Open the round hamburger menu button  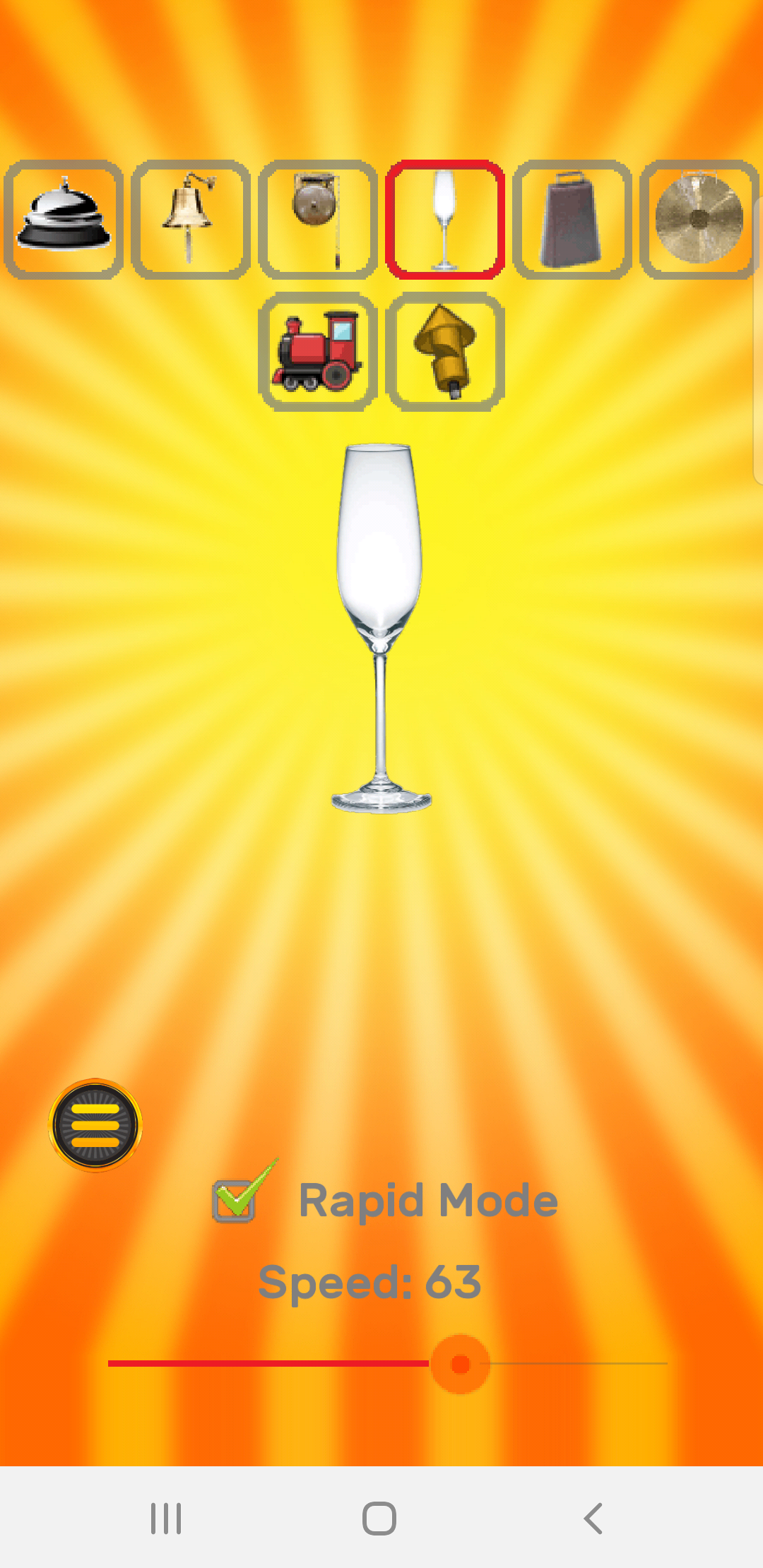[95, 1125]
